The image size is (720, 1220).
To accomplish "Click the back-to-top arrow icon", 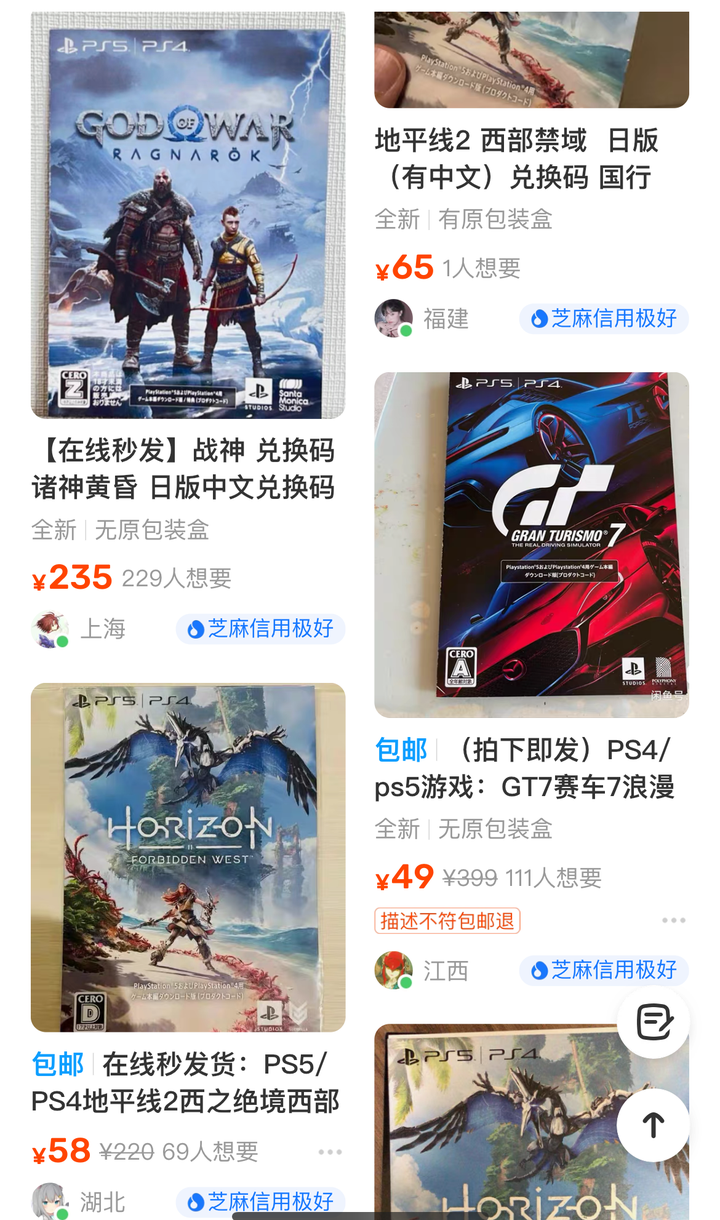I will [x=654, y=1124].
